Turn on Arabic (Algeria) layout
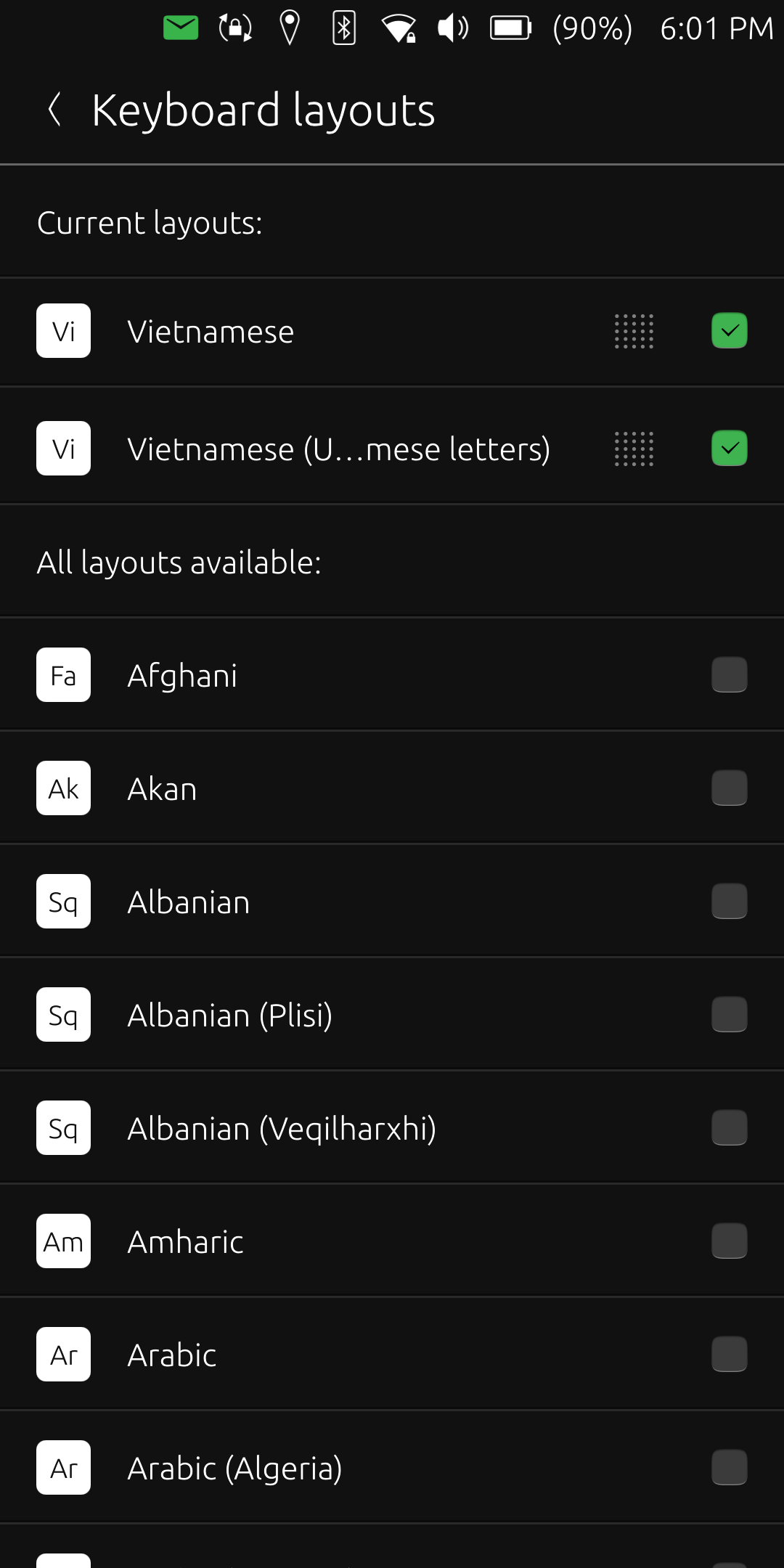The image size is (784, 1568). coord(729,1468)
